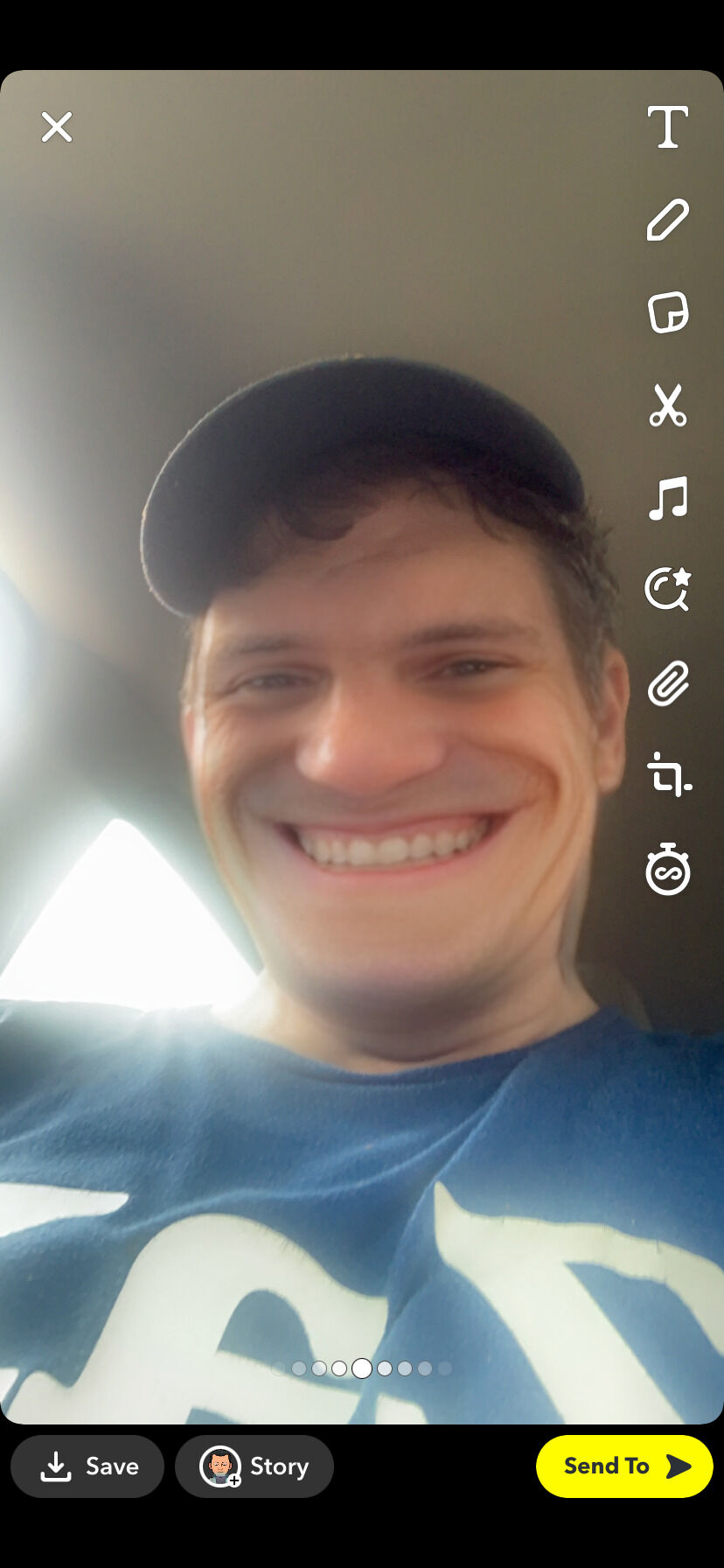Viewport: 724px width, 1568px height.
Task: Select the scissors cutout tool
Action: point(667,405)
